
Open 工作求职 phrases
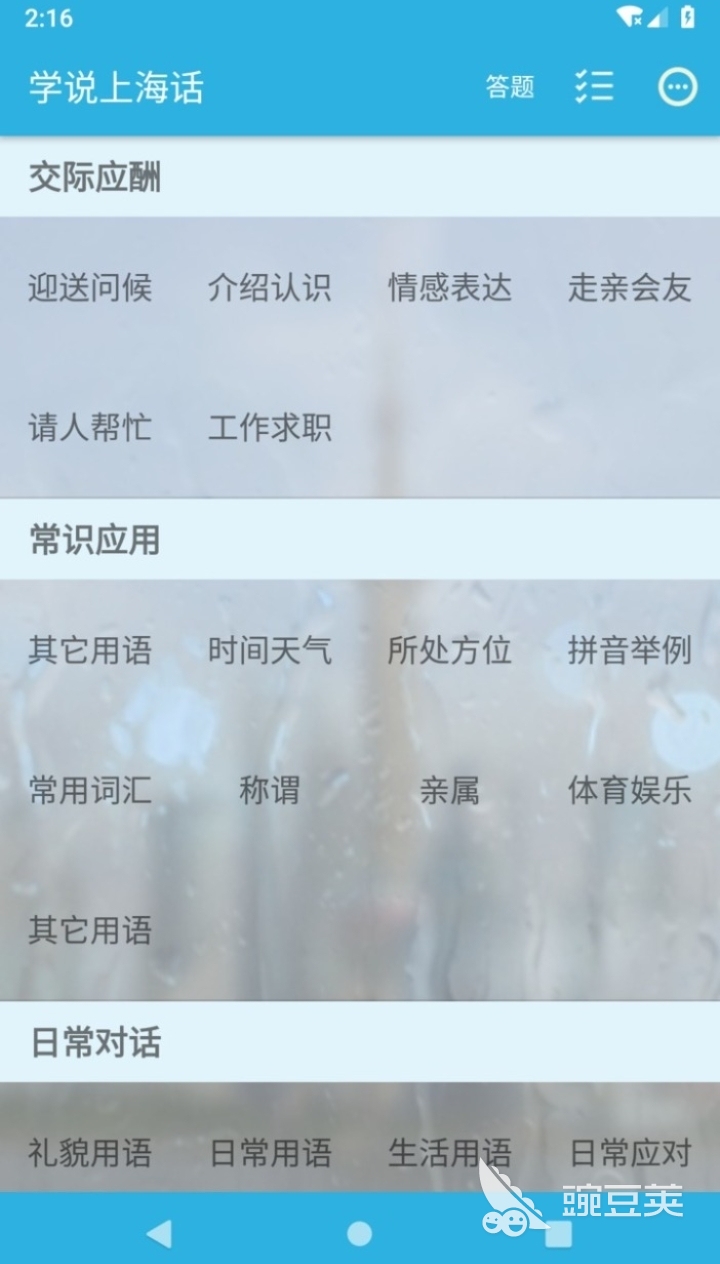pyautogui.click(x=270, y=428)
